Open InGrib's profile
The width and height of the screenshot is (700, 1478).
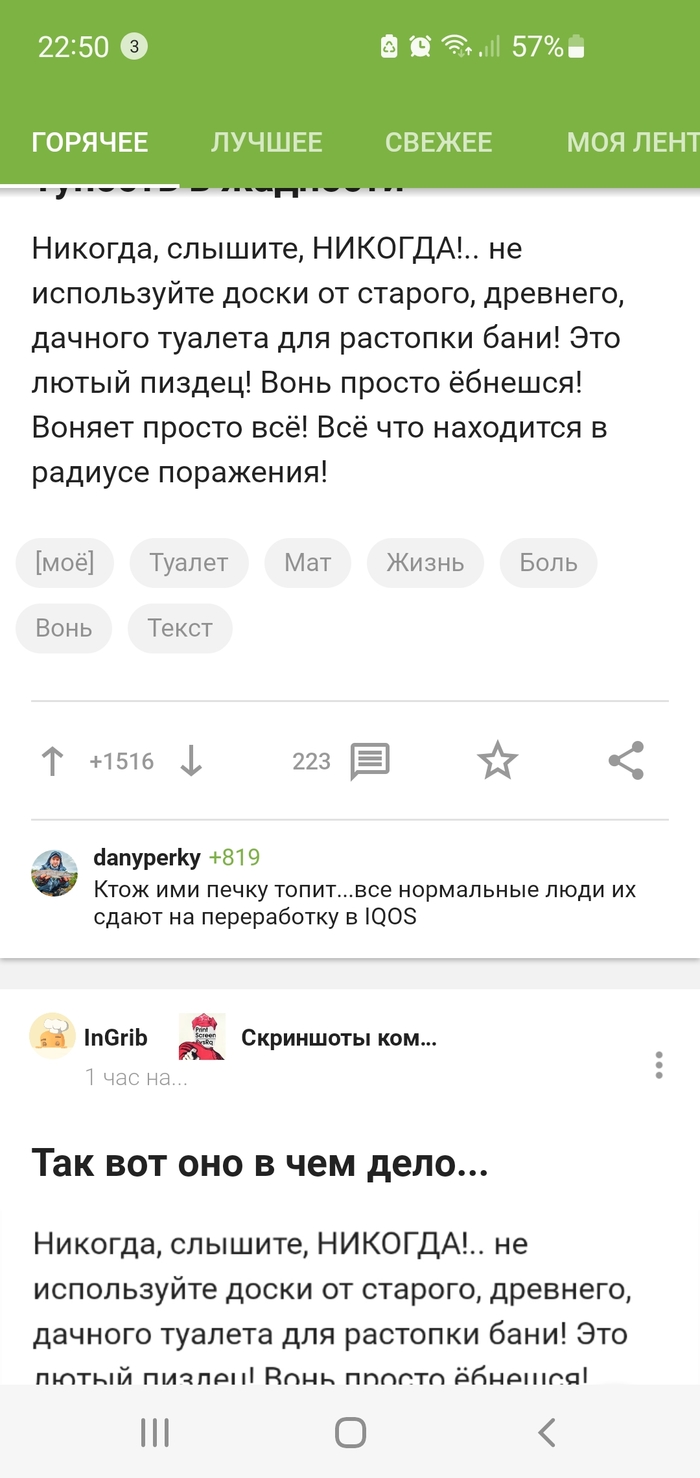pyautogui.click(x=114, y=1038)
